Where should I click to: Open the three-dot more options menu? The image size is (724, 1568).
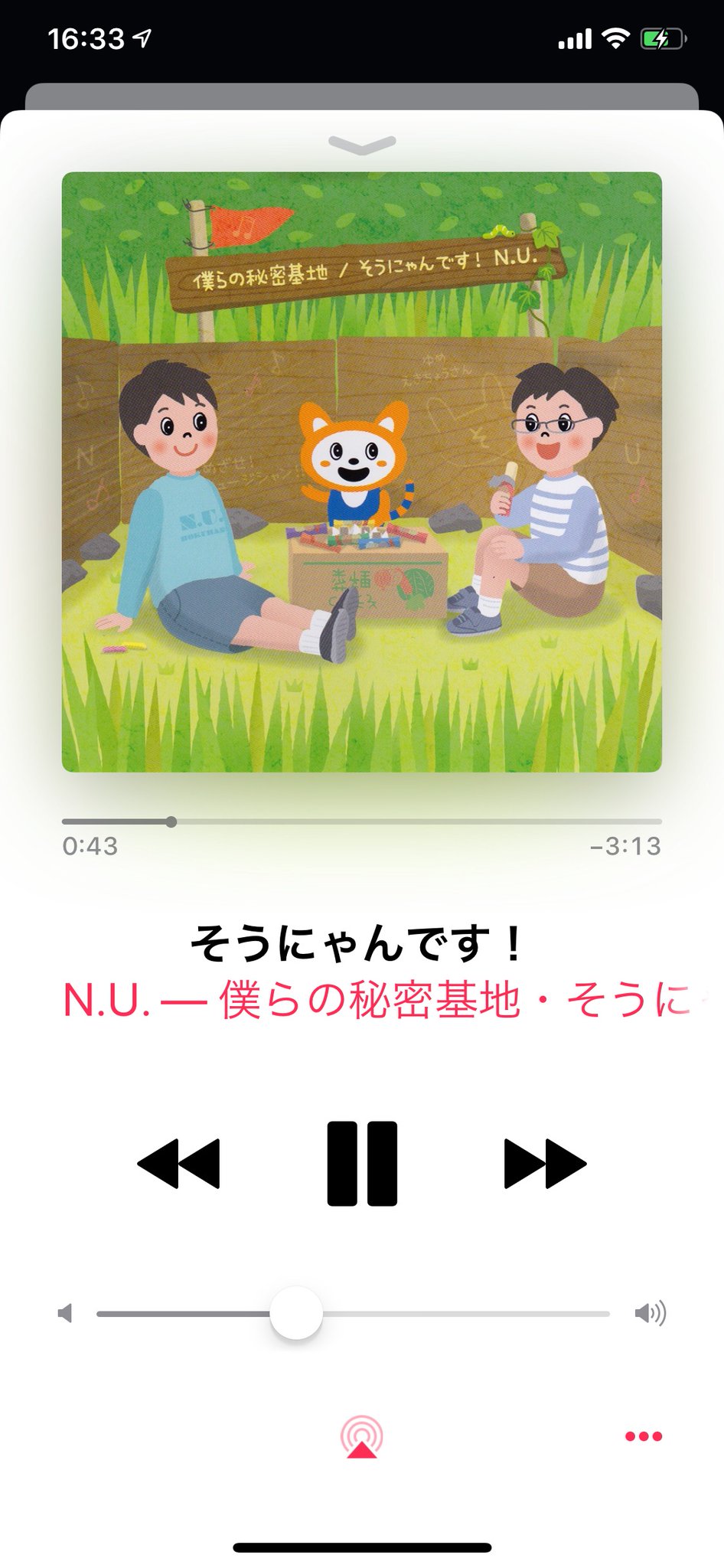[644, 1436]
